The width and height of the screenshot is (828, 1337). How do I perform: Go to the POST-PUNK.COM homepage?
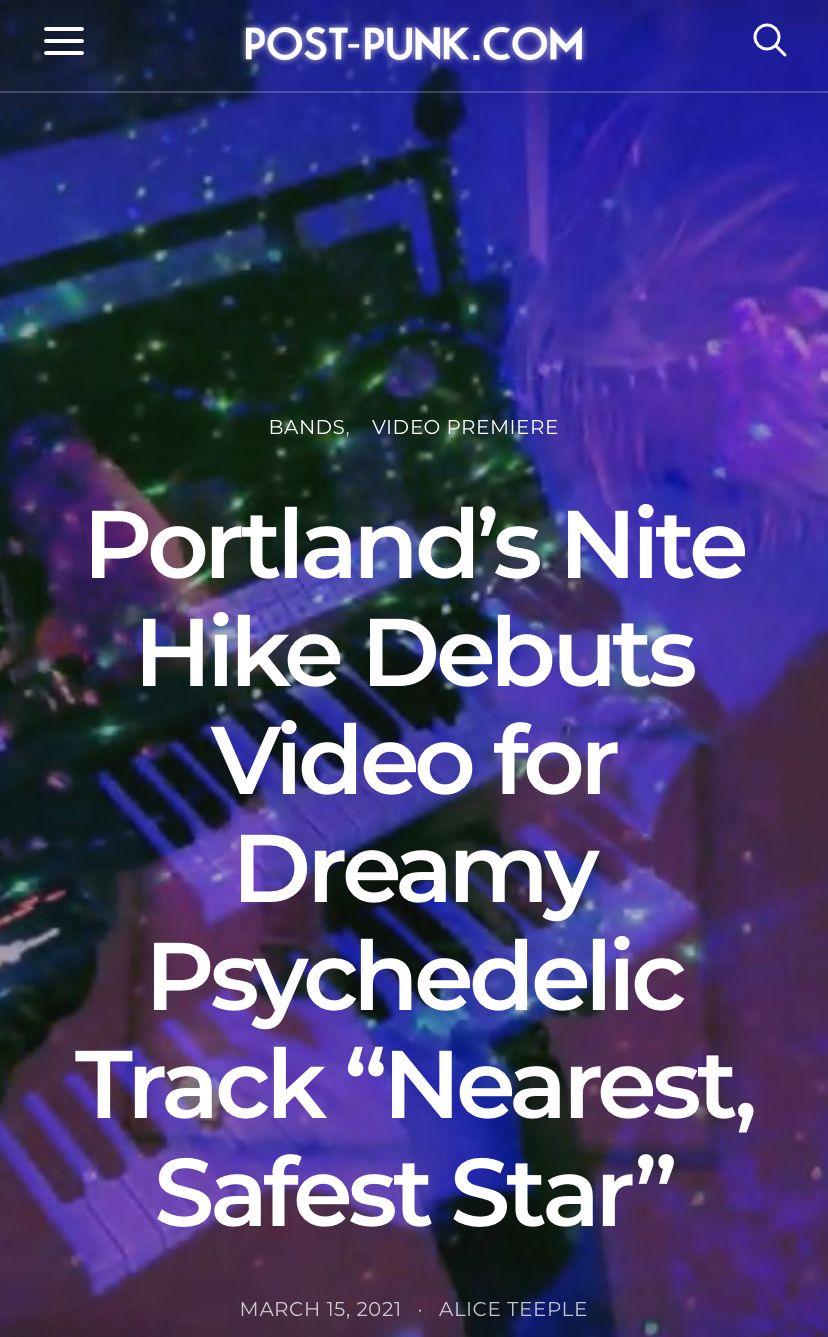pyautogui.click(x=414, y=44)
